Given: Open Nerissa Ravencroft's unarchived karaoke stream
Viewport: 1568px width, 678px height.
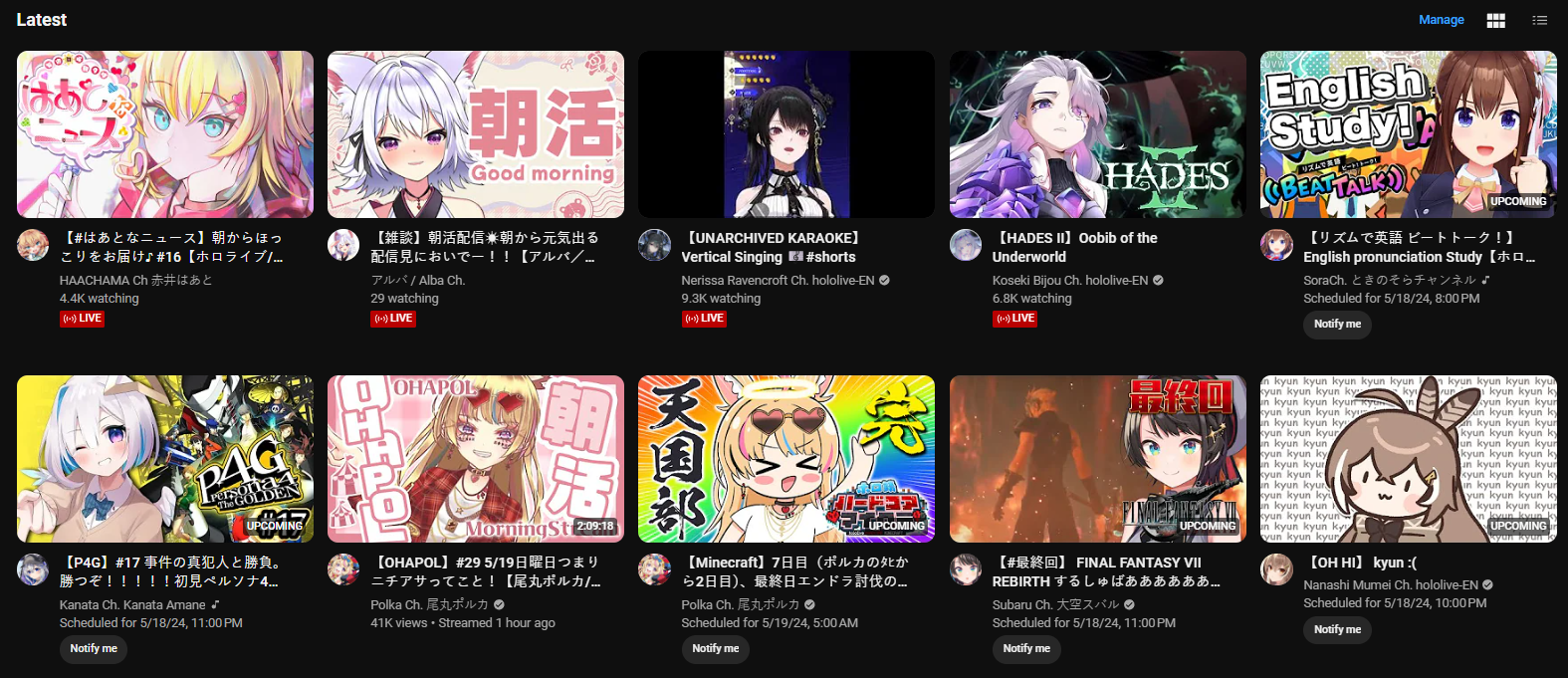Looking at the screenshot, I should (x=786, y=134).
